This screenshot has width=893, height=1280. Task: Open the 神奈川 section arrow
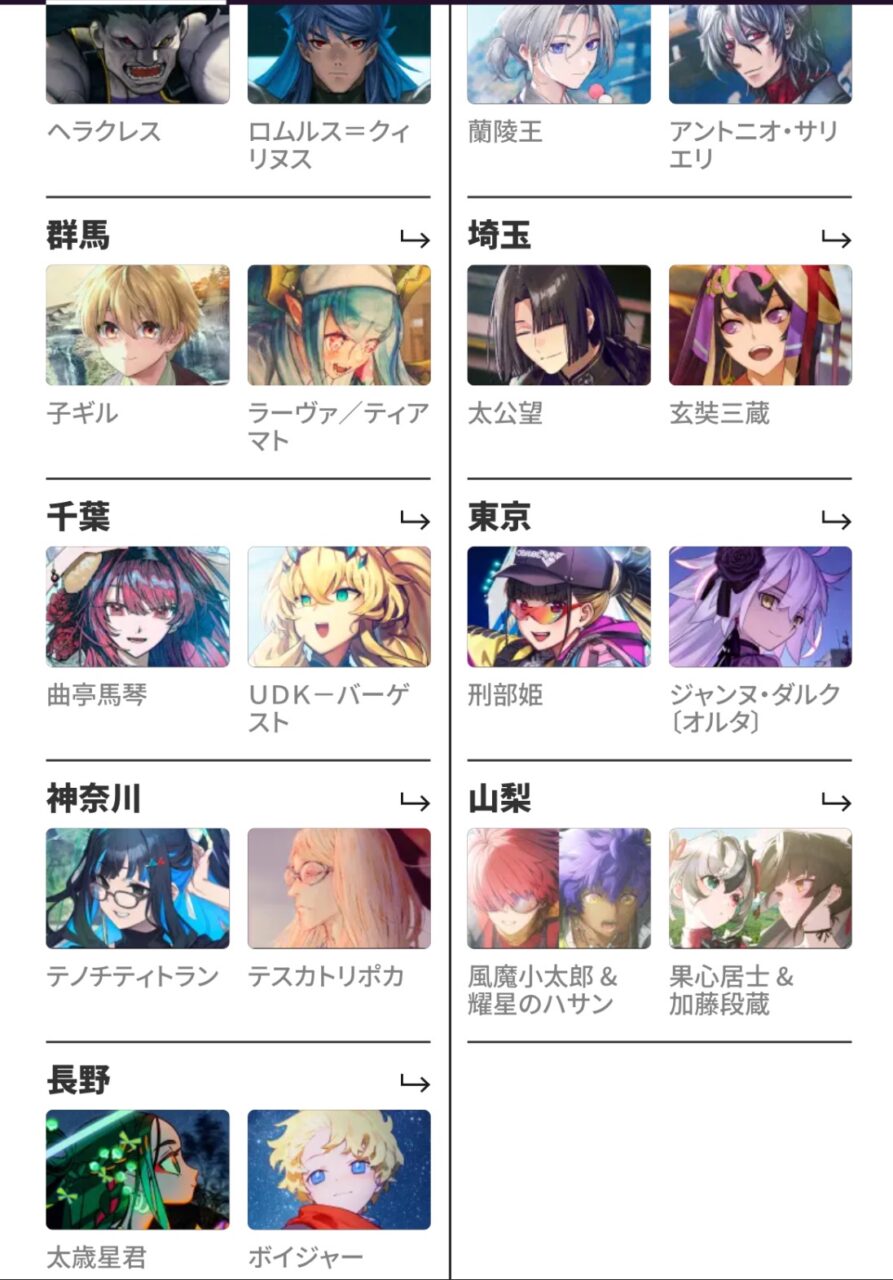[414, 802]
